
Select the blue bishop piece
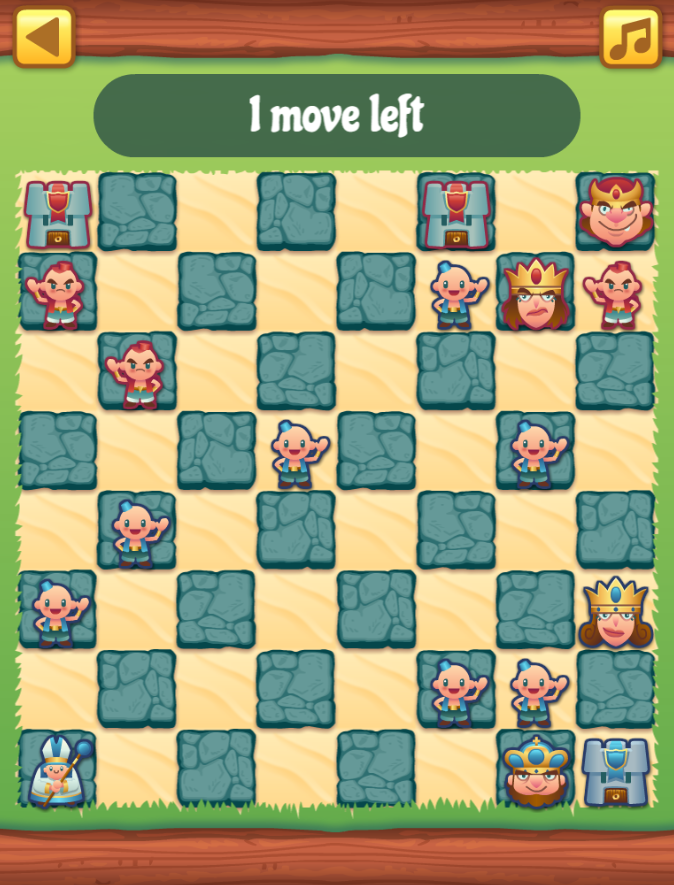click(57, 771)
